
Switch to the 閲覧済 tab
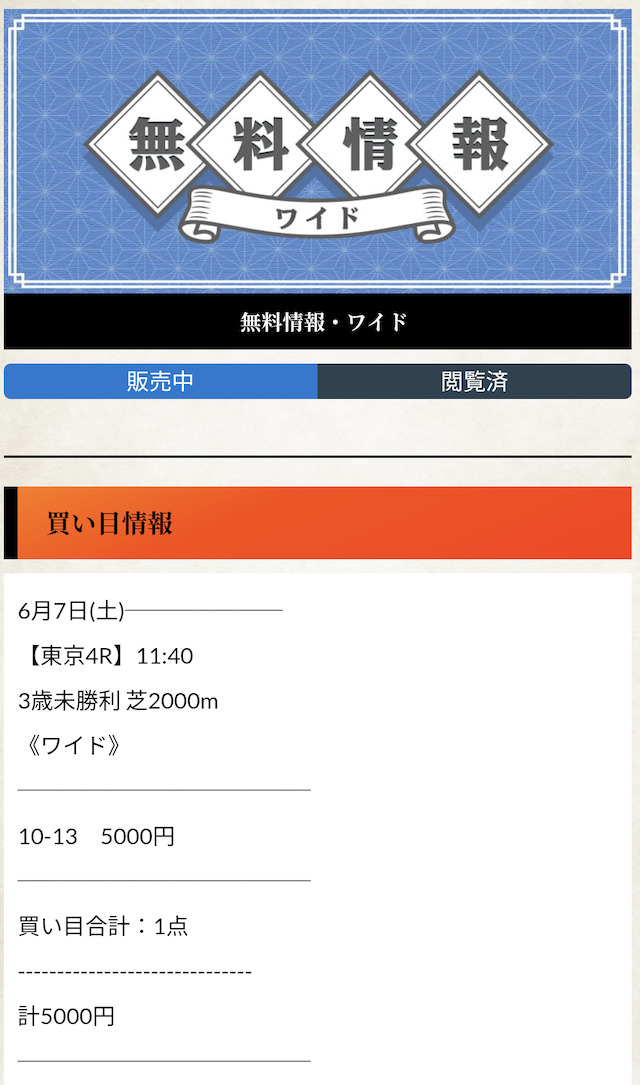pyautogui.click(x=475, y=381)
